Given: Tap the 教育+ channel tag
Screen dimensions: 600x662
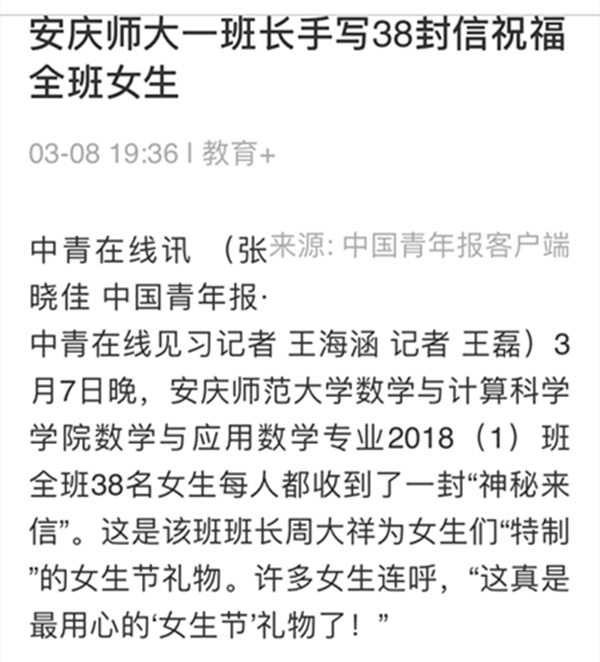Looking at the screenshot, I should coord(239,154).
